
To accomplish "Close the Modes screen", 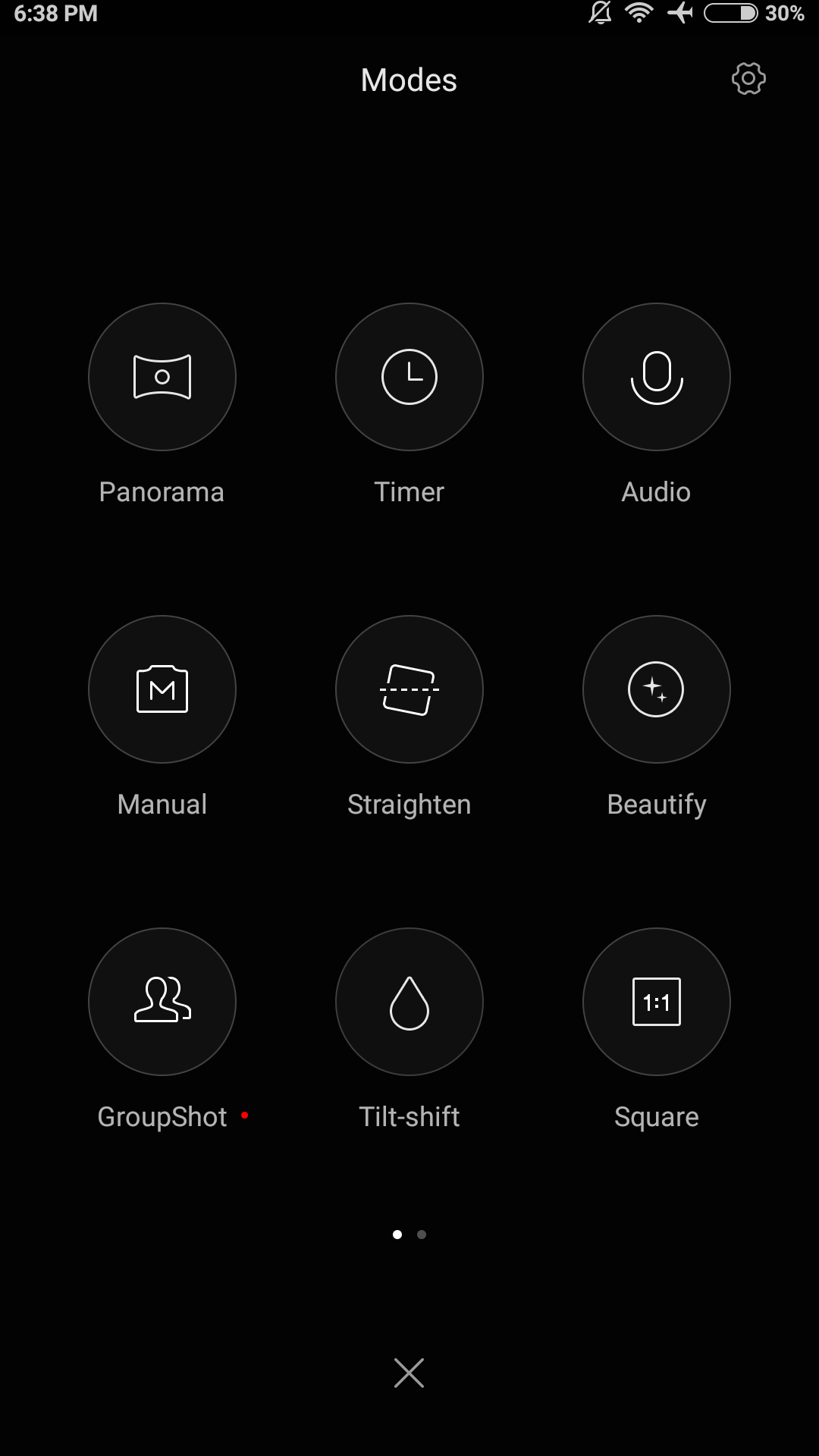I will coord(409,1373).
